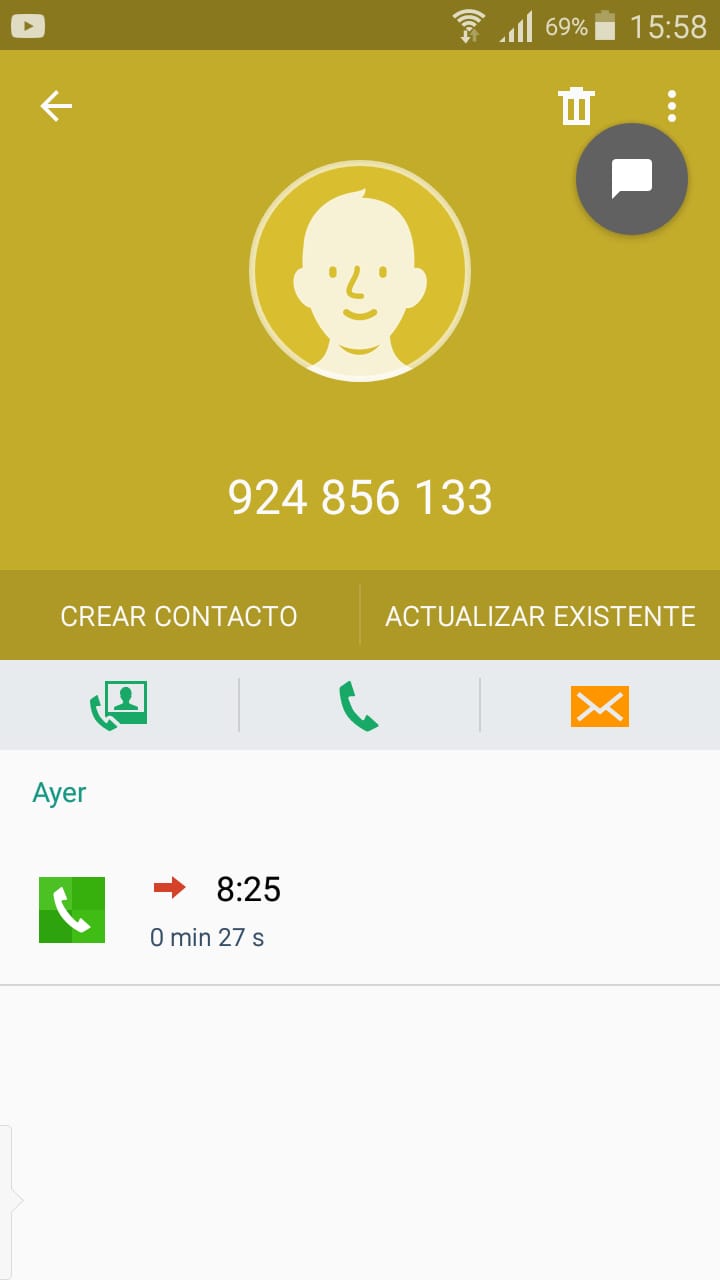Tap the floating chat bubble button
This screenshot has height=1280, width=720.
pyautogui.click(x=632, y=179)
